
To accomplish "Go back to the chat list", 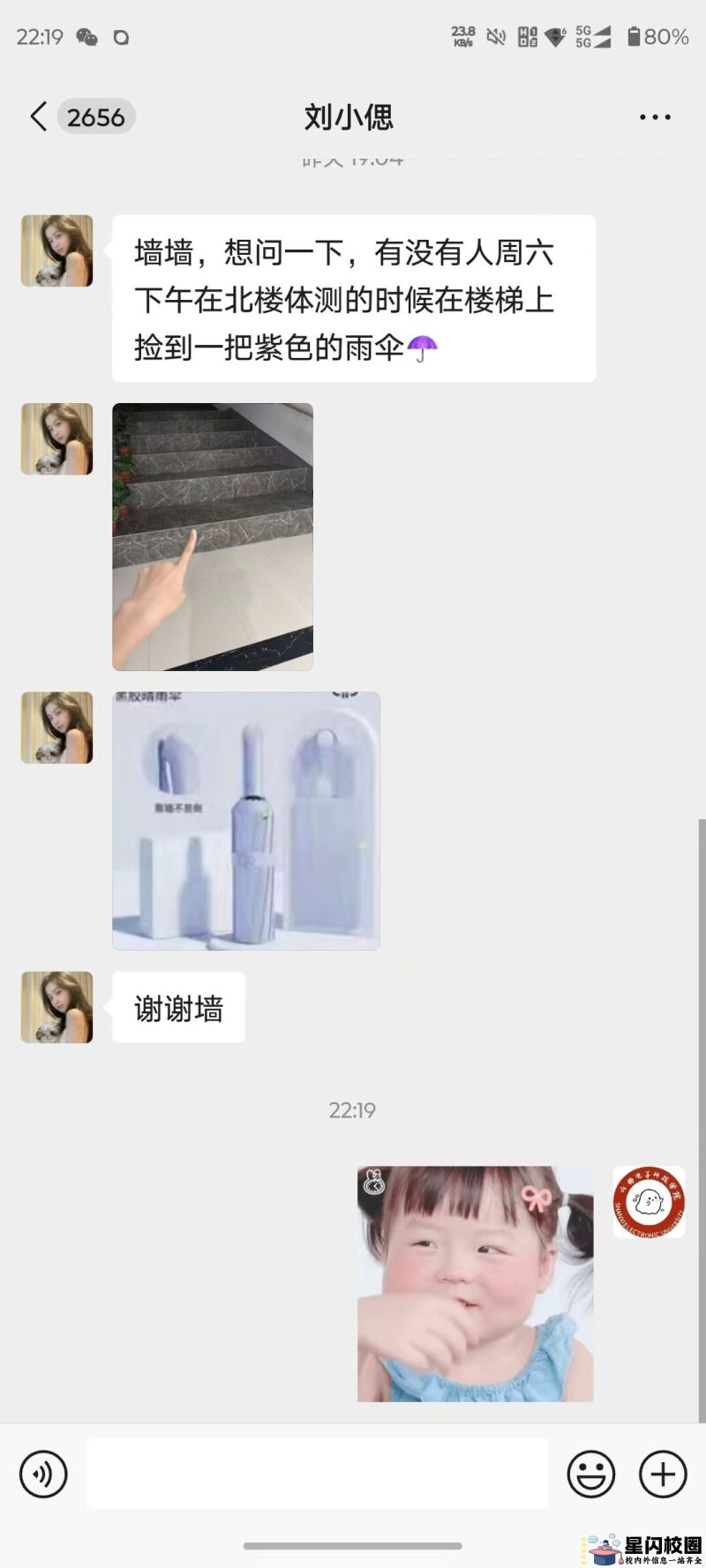I will click(39, 116).
